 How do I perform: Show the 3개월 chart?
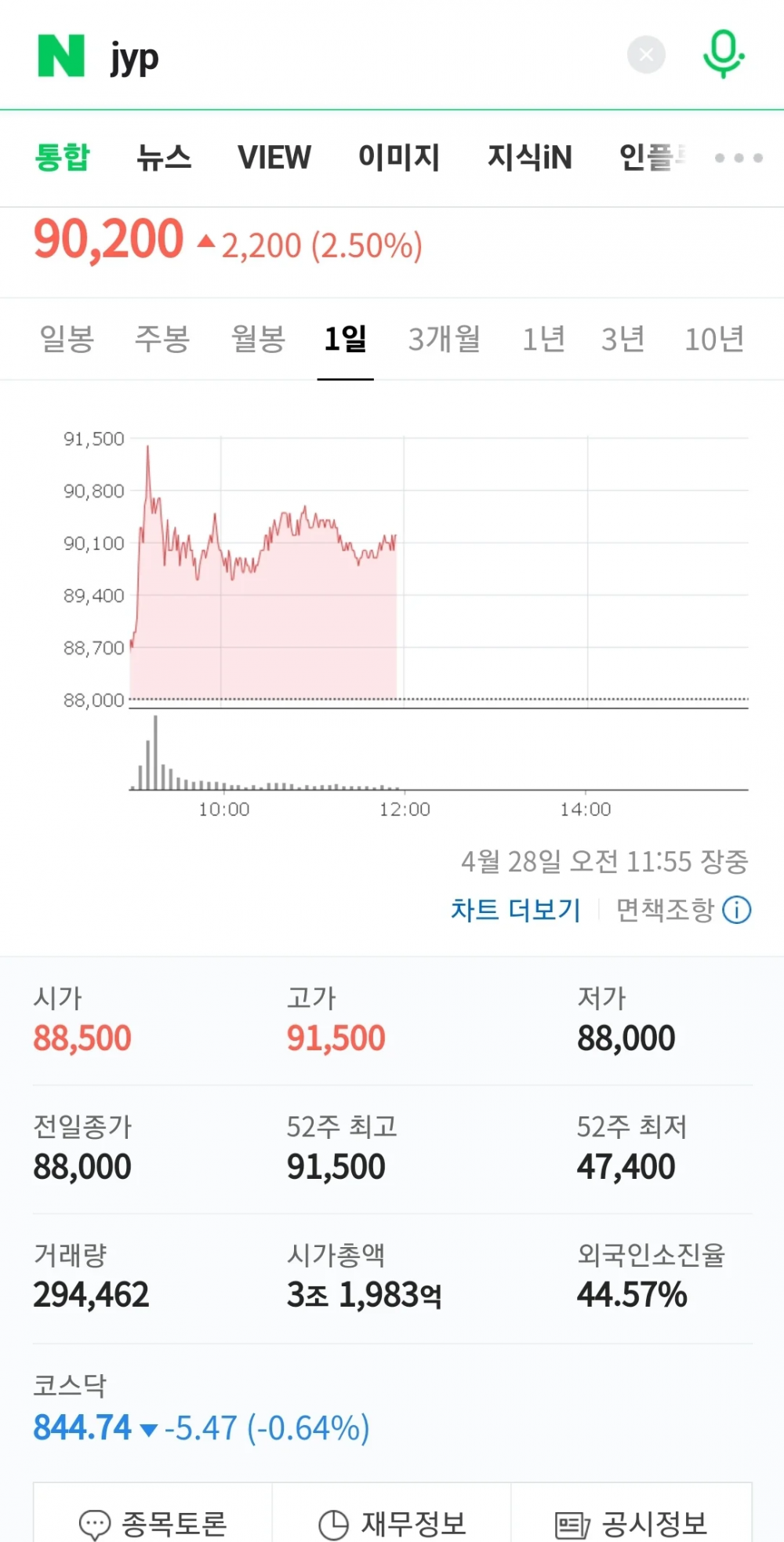(x=445, y=340)
